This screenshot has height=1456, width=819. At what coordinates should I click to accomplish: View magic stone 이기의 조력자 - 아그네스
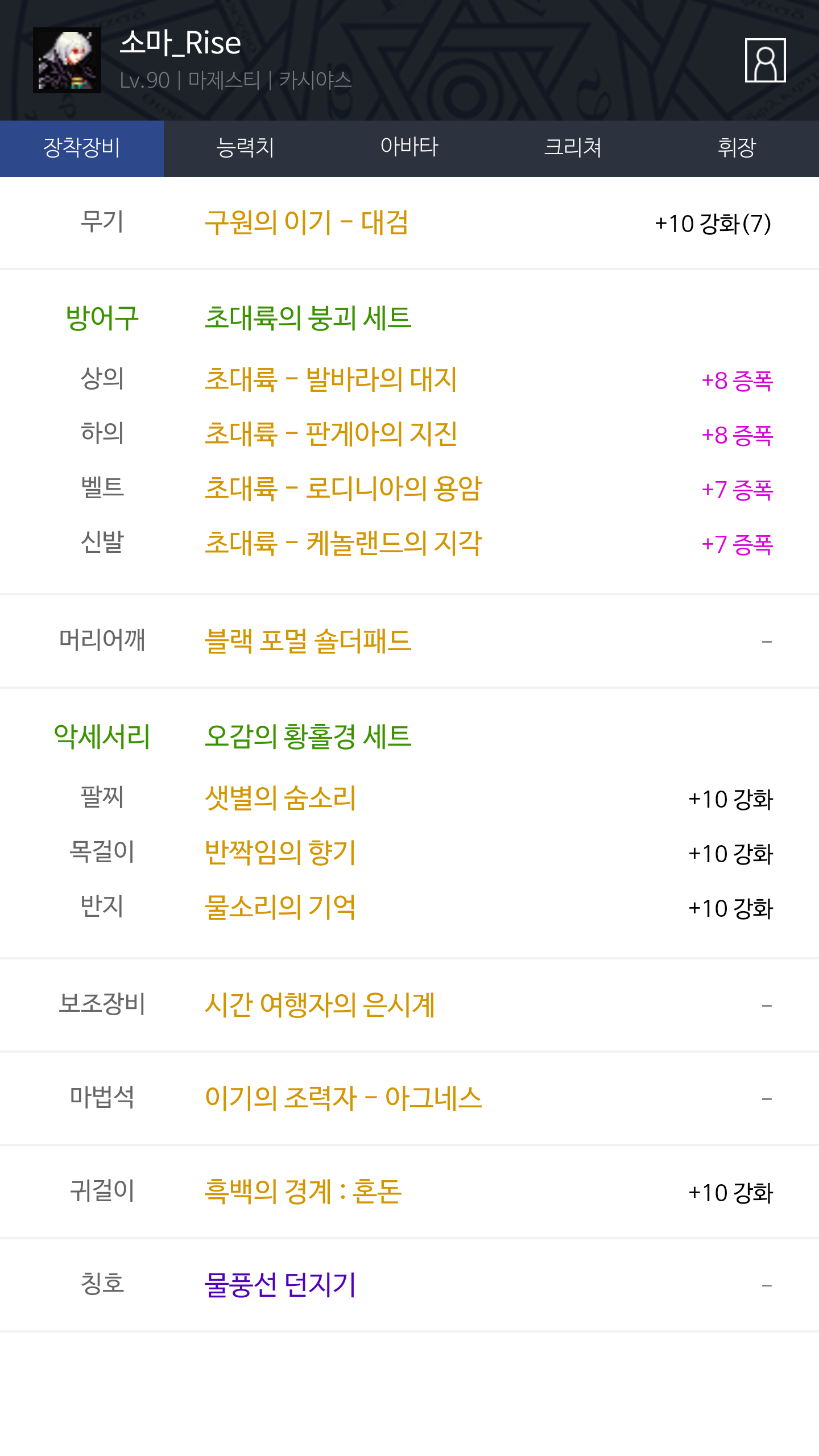[x=344, y=1098]
